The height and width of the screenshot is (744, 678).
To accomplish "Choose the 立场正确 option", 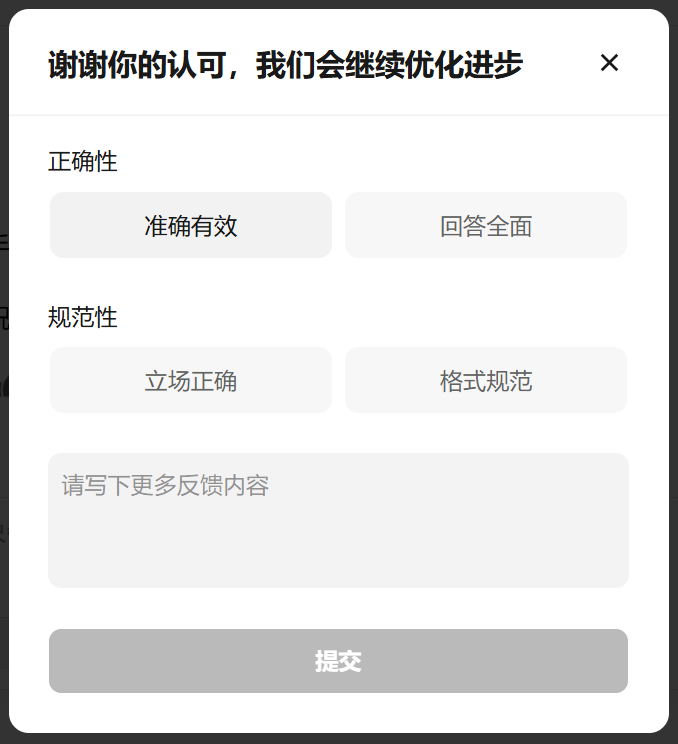I will click(x=190, y=381).
